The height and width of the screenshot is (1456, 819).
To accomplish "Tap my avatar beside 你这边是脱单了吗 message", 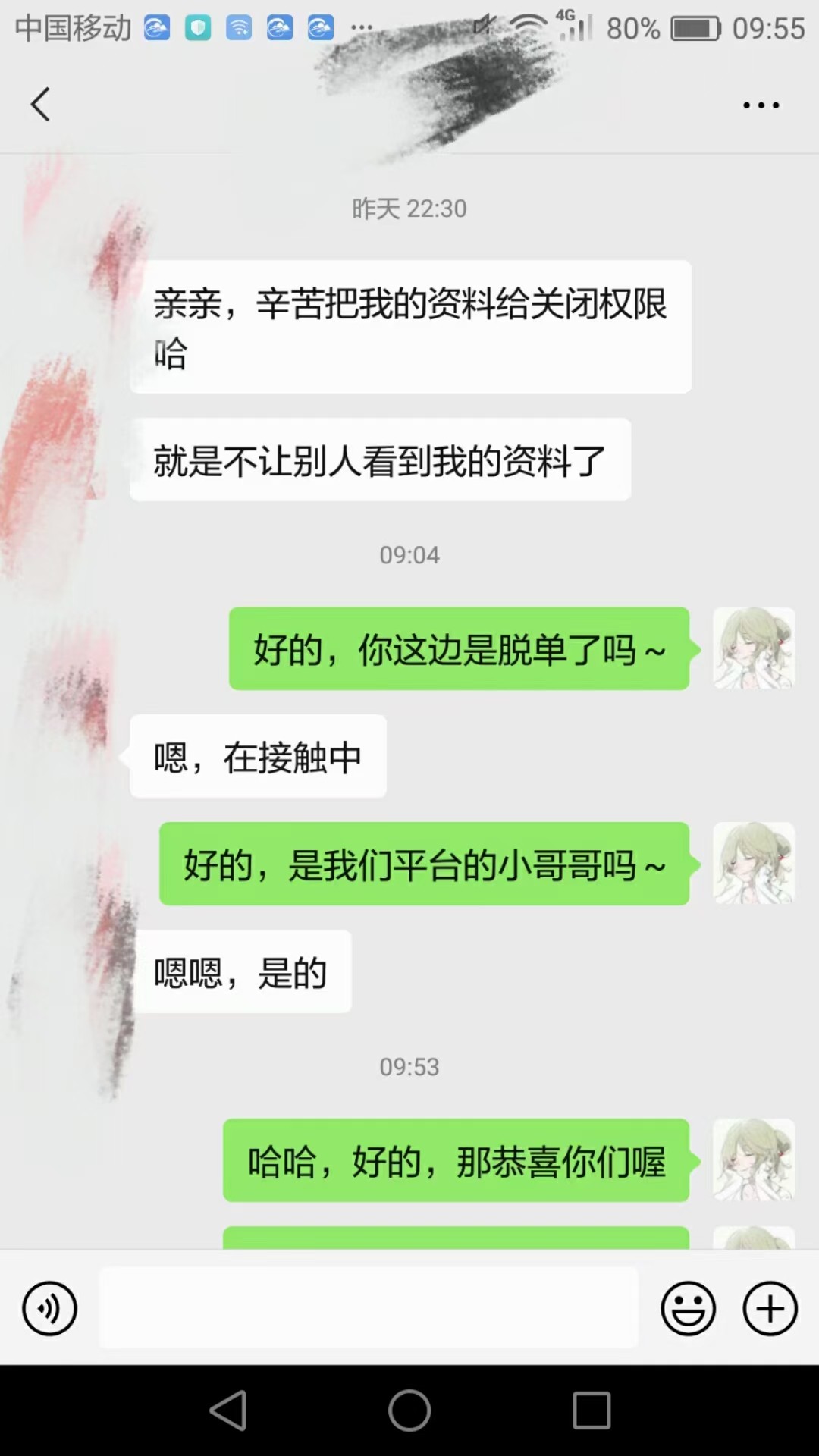I will pyautogui.click(x=754, y=648).
